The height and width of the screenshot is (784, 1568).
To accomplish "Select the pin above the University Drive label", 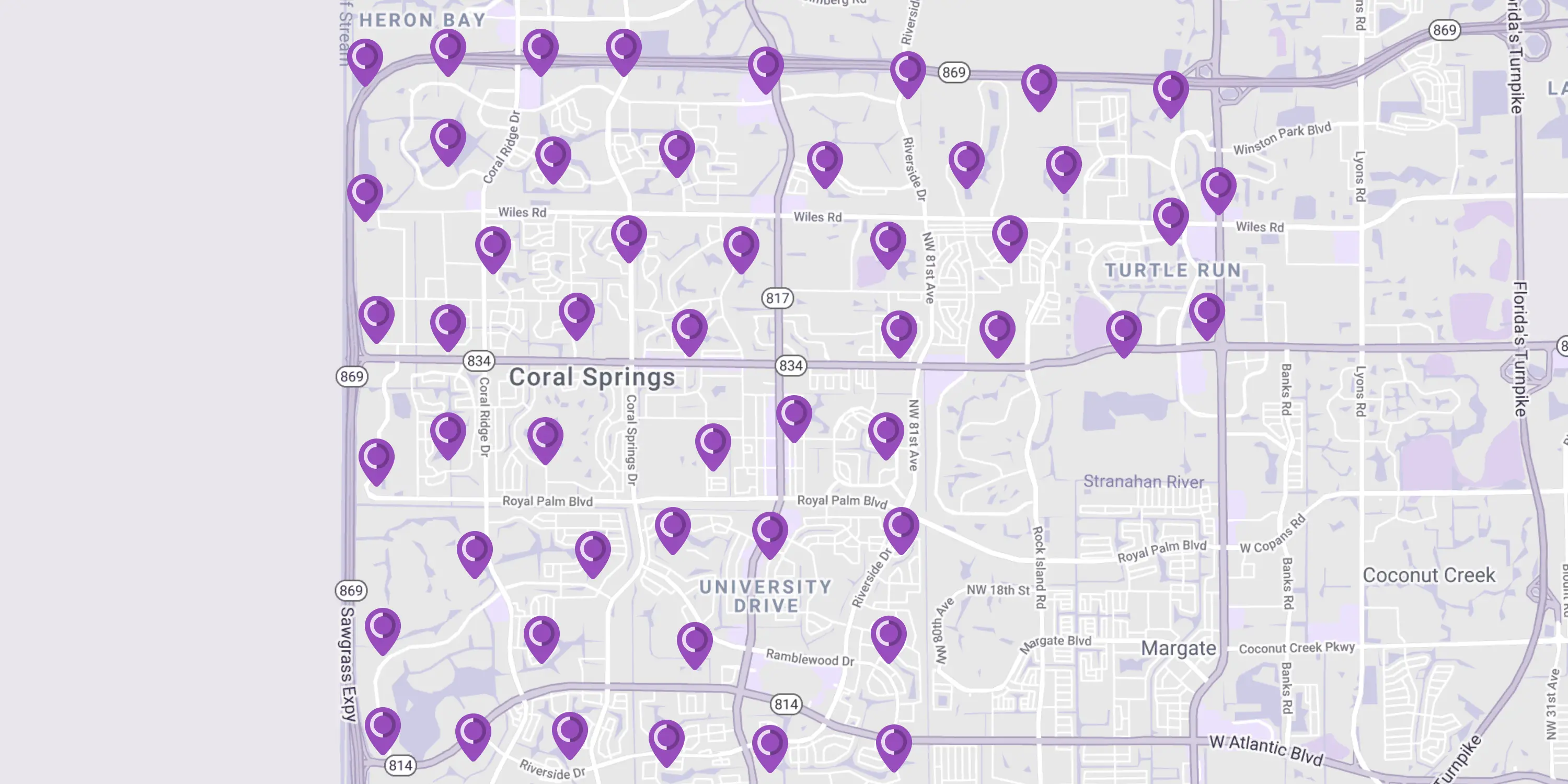I will [769, 532].
